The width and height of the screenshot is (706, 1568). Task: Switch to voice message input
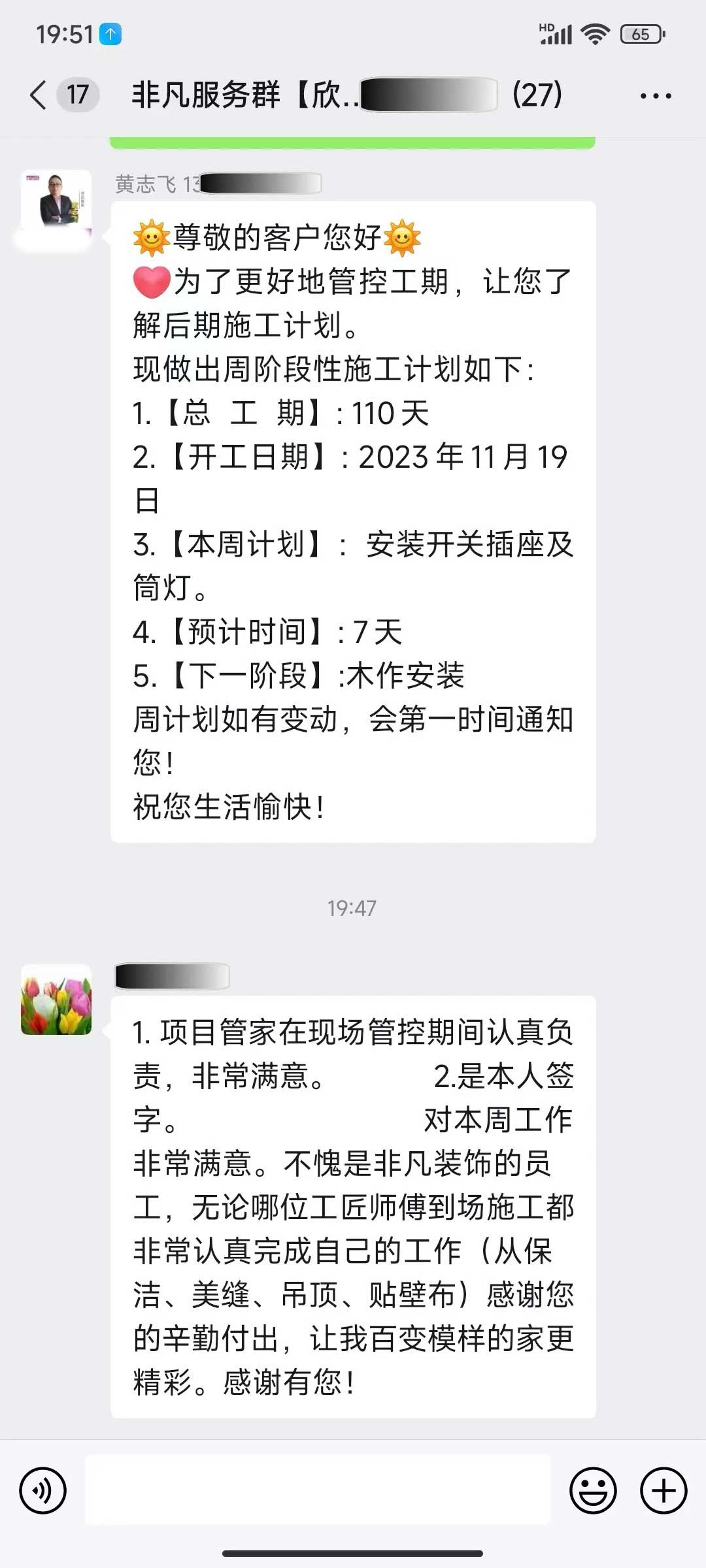(43, 1490)
